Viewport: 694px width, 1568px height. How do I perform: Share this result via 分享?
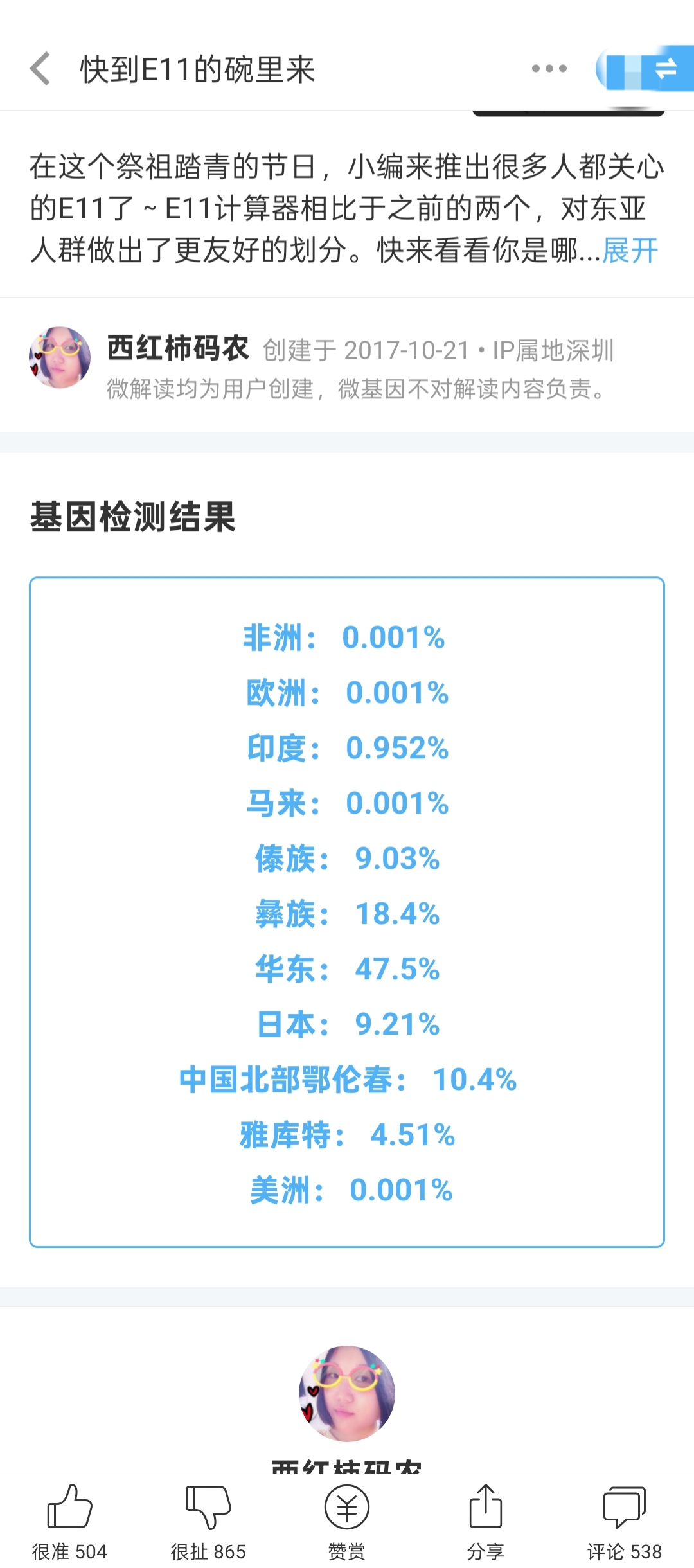[486, 1522]
